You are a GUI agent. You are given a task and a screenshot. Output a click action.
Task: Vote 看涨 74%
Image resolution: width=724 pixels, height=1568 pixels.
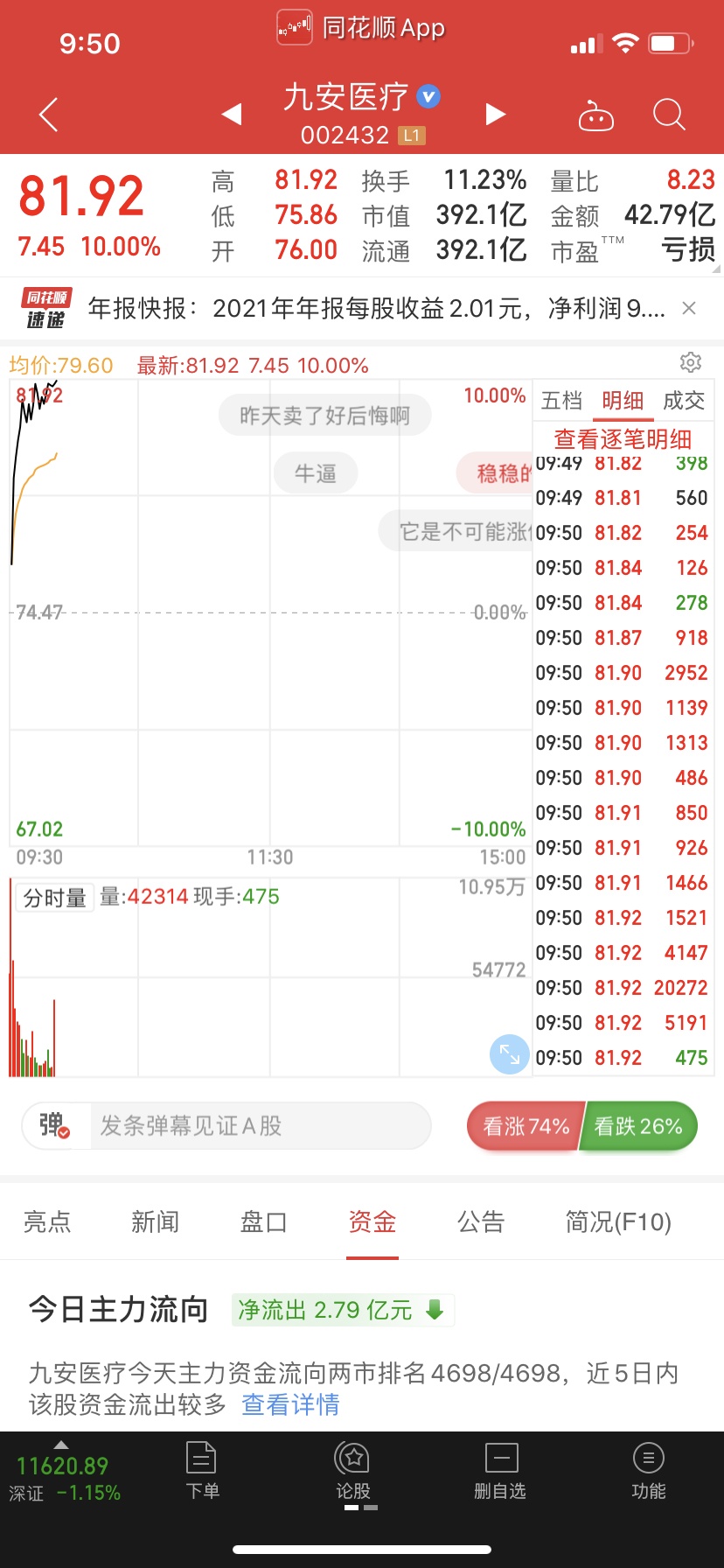525,1126
